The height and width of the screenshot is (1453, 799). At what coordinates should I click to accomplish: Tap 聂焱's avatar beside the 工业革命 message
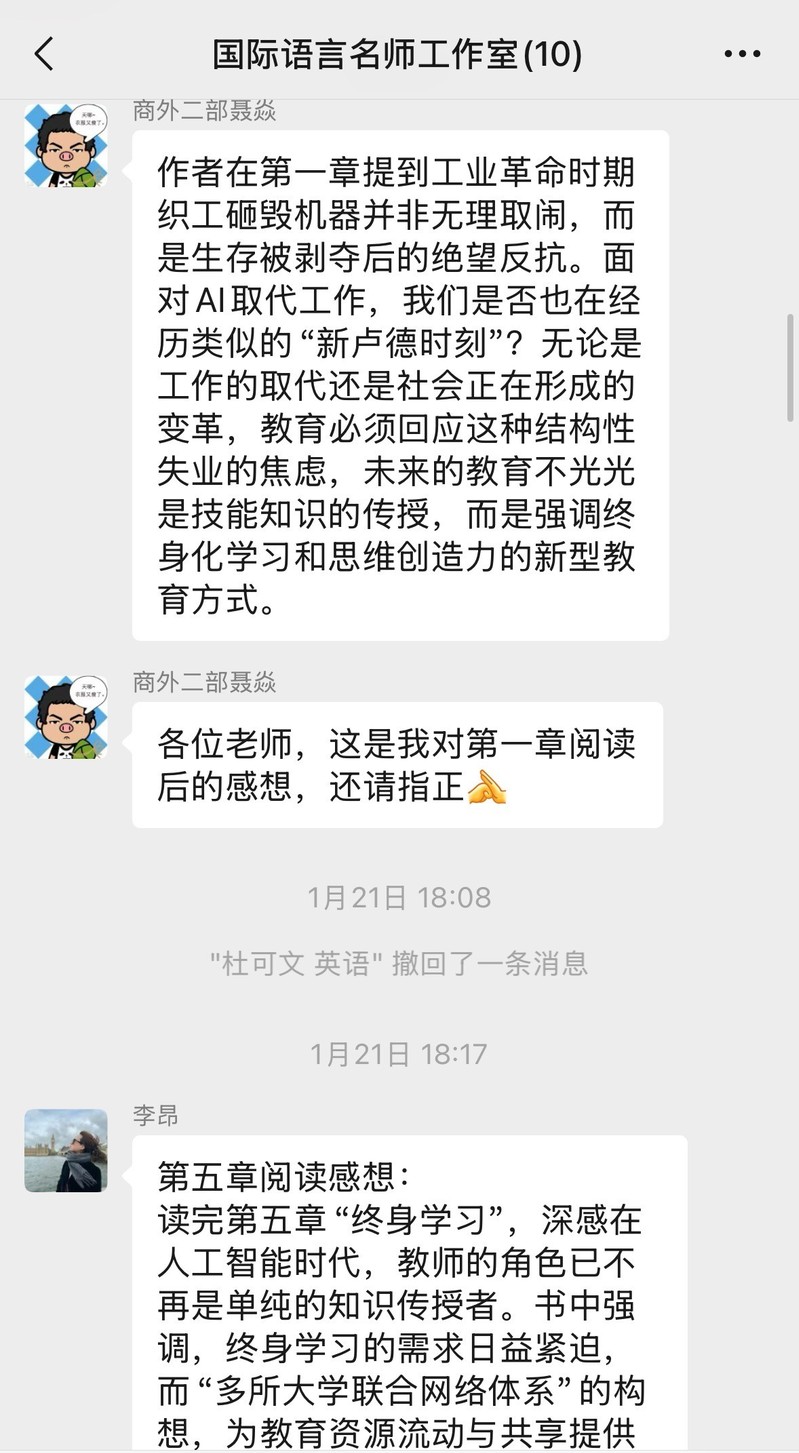(66, 145)
